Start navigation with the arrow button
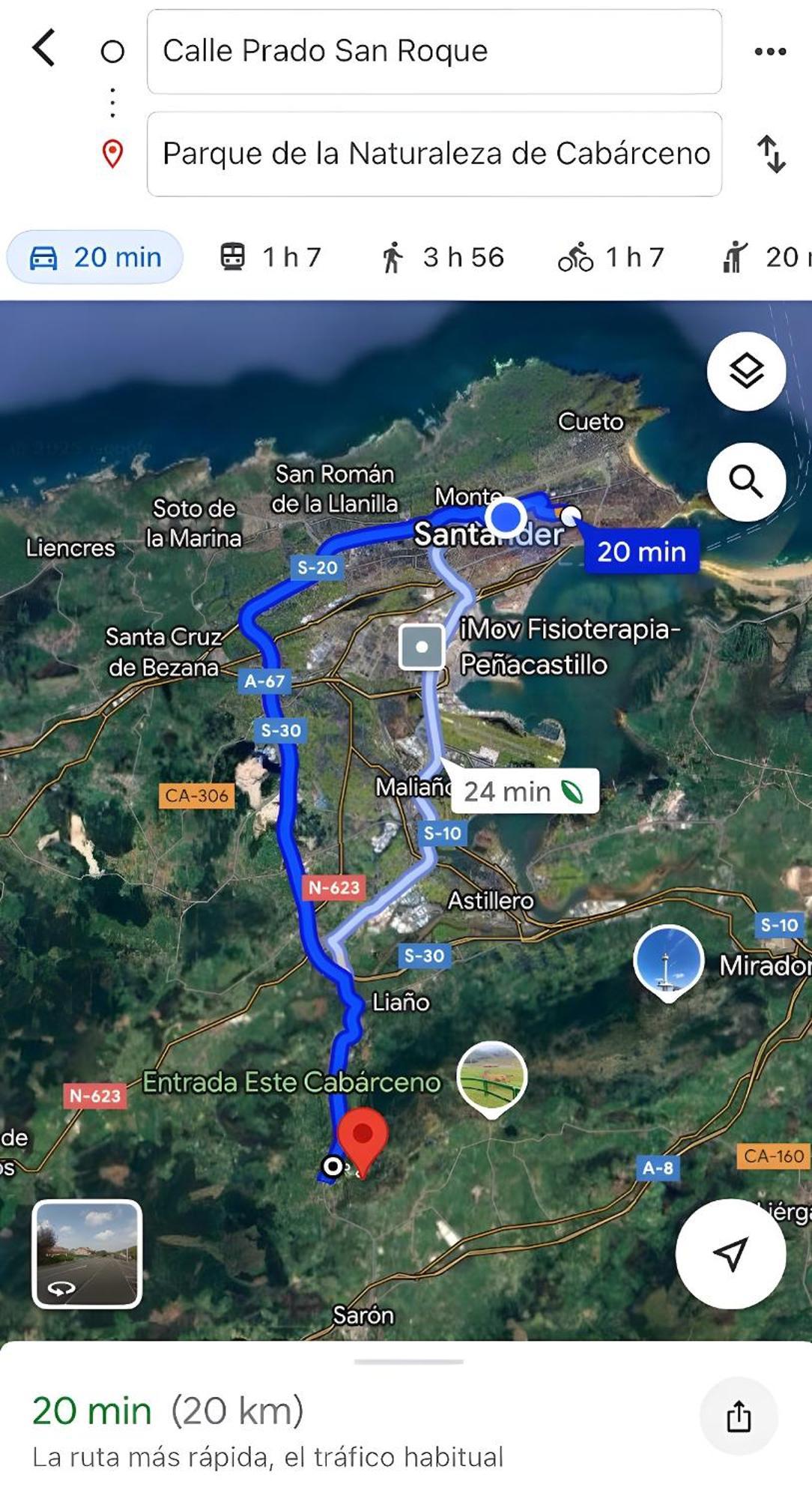 730,1254
